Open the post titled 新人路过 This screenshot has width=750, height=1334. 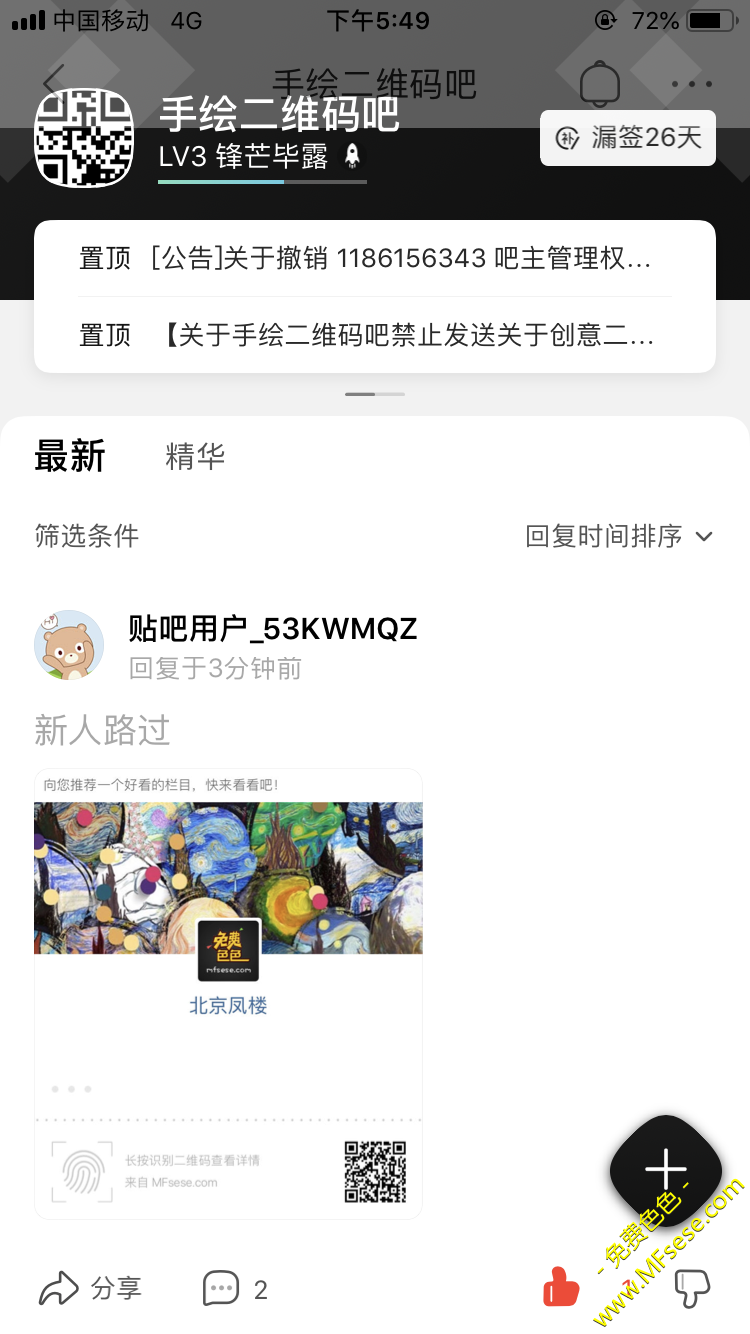point(102,730)
